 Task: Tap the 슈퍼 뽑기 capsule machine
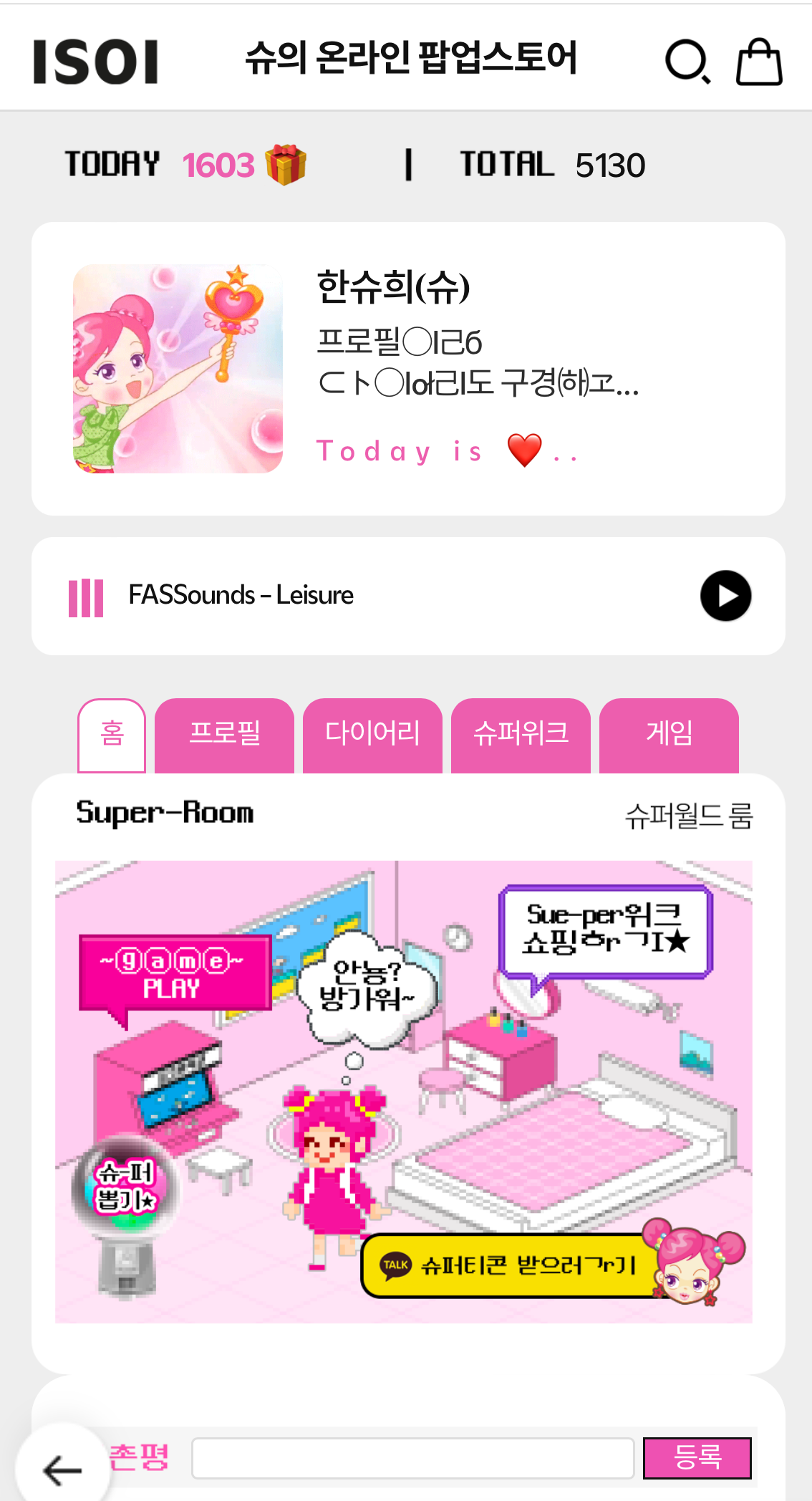click(x=126, y=1210)
